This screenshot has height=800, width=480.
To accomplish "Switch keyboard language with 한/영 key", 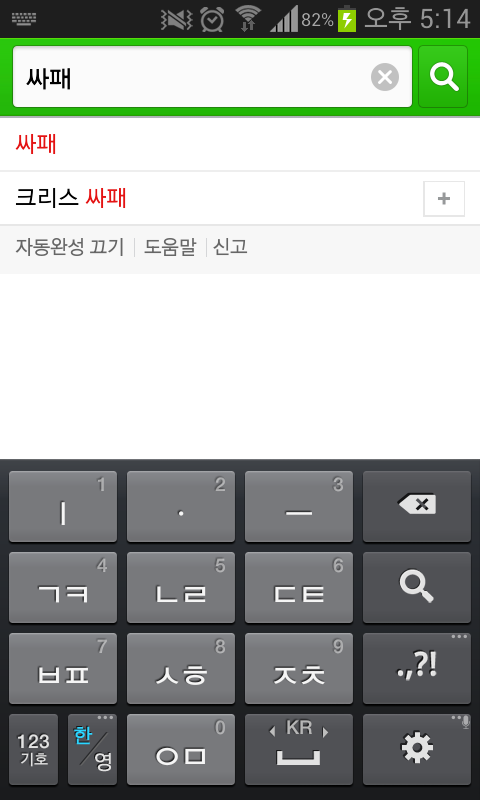I will point(92,749).
